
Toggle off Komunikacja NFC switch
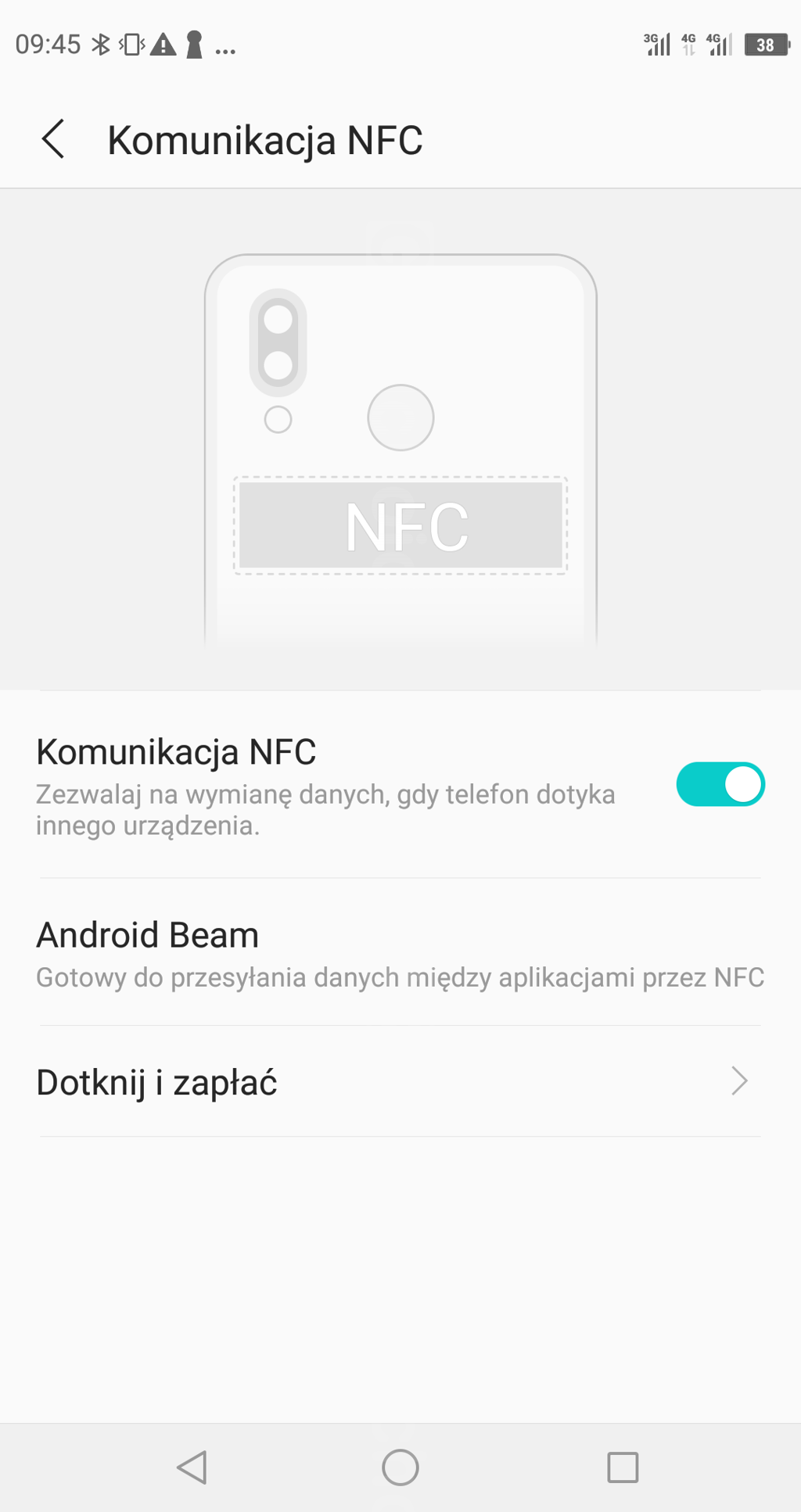(x=720, y=784)
